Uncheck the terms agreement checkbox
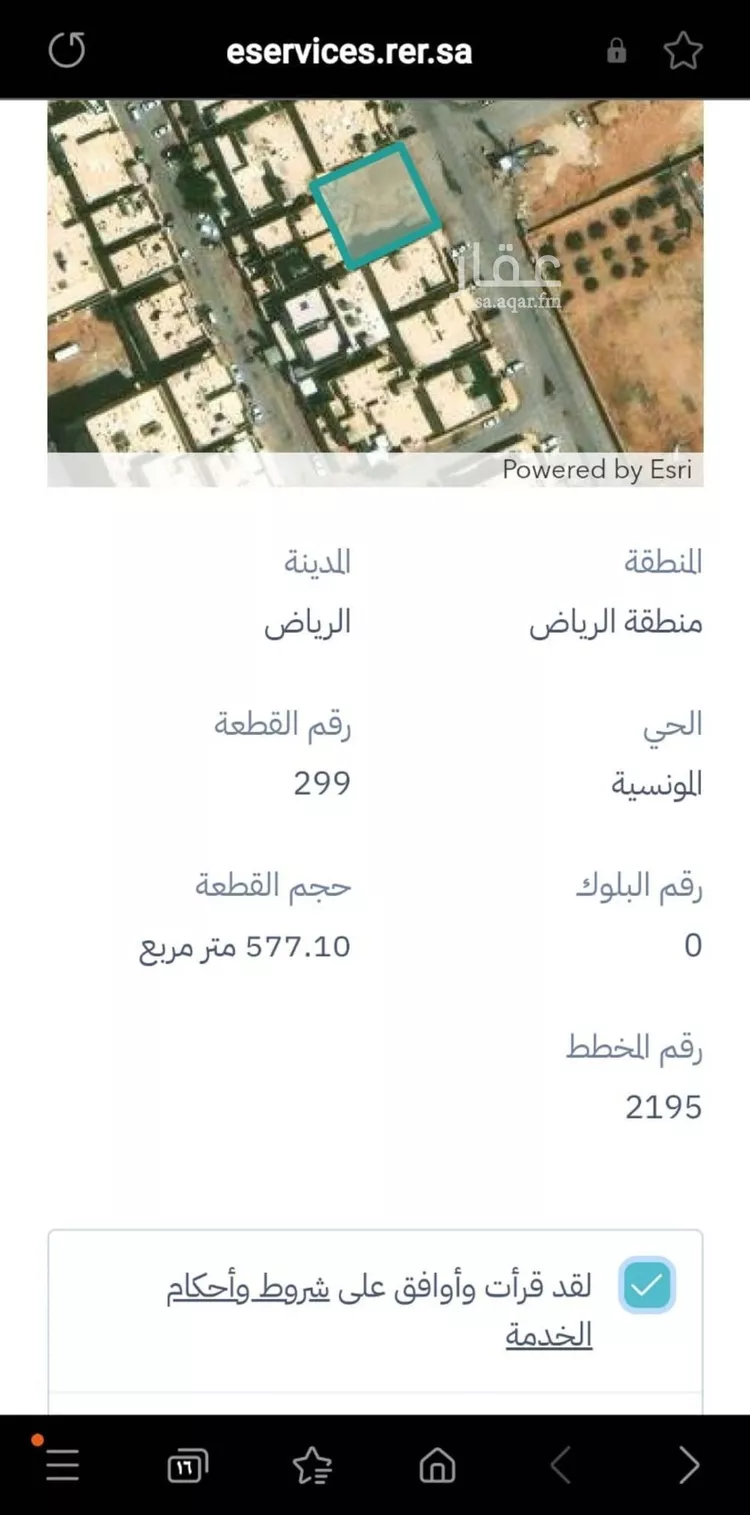 click(x=647, y=1285)
